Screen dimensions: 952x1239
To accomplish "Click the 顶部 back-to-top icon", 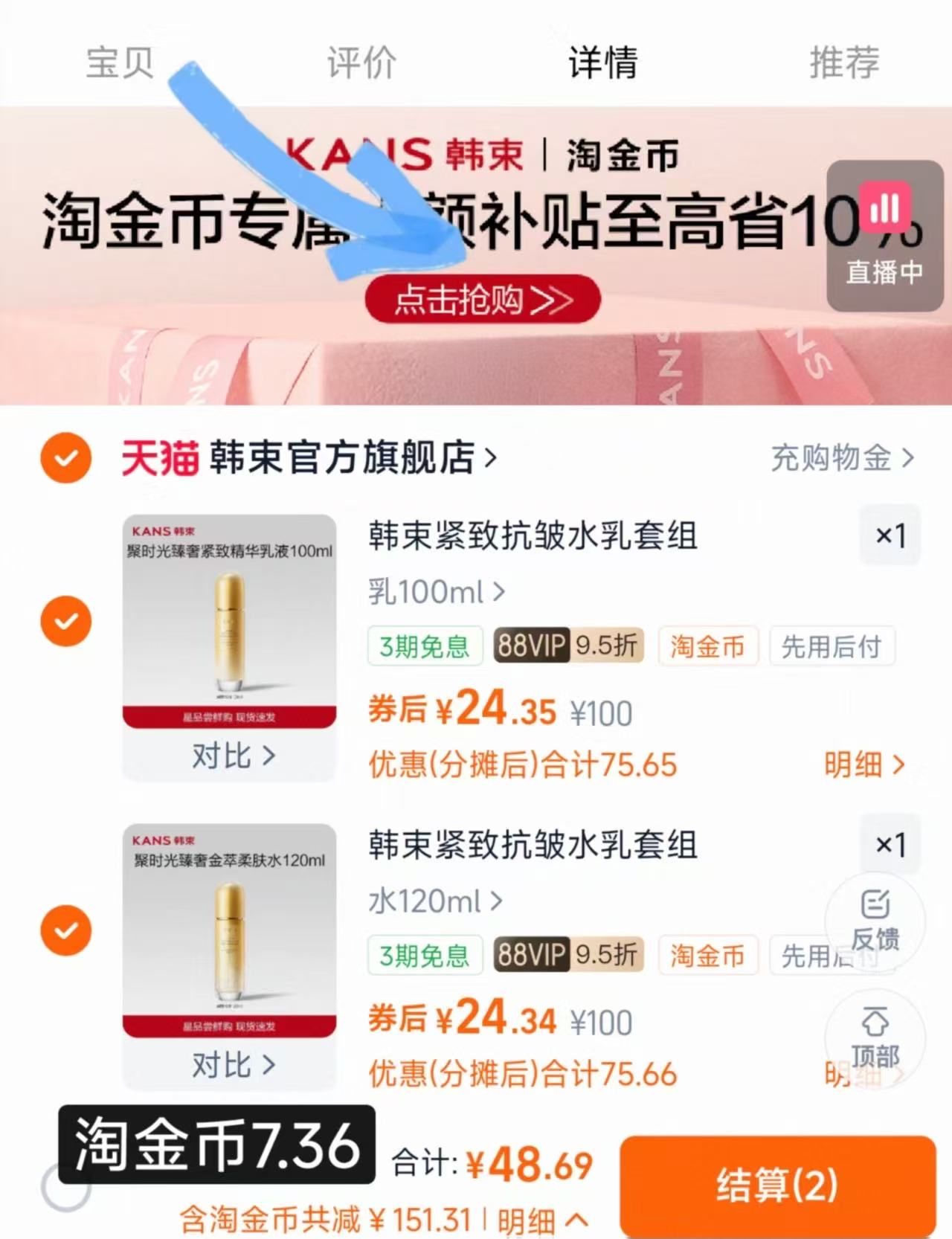I will point(875,1037).
